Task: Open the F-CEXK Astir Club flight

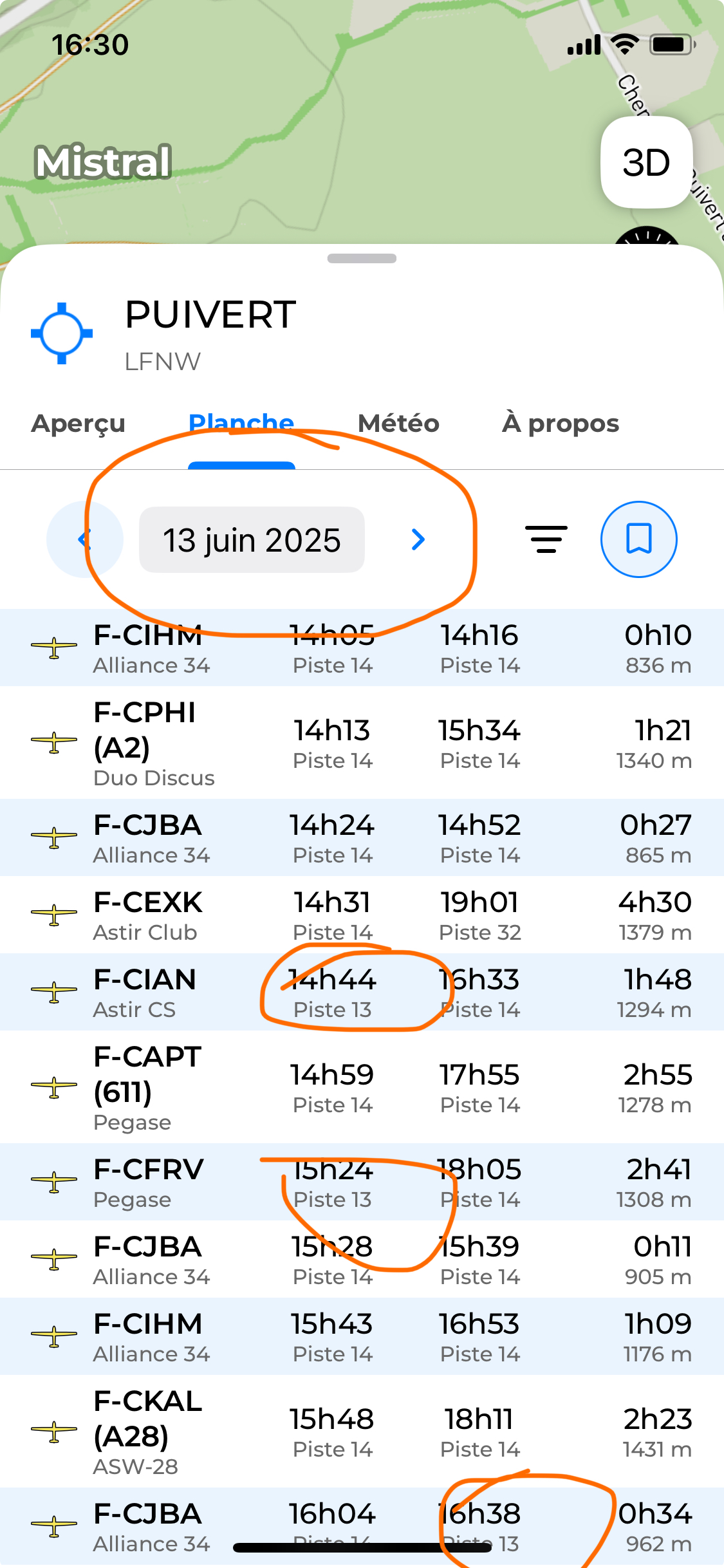Action: (362, 915)
